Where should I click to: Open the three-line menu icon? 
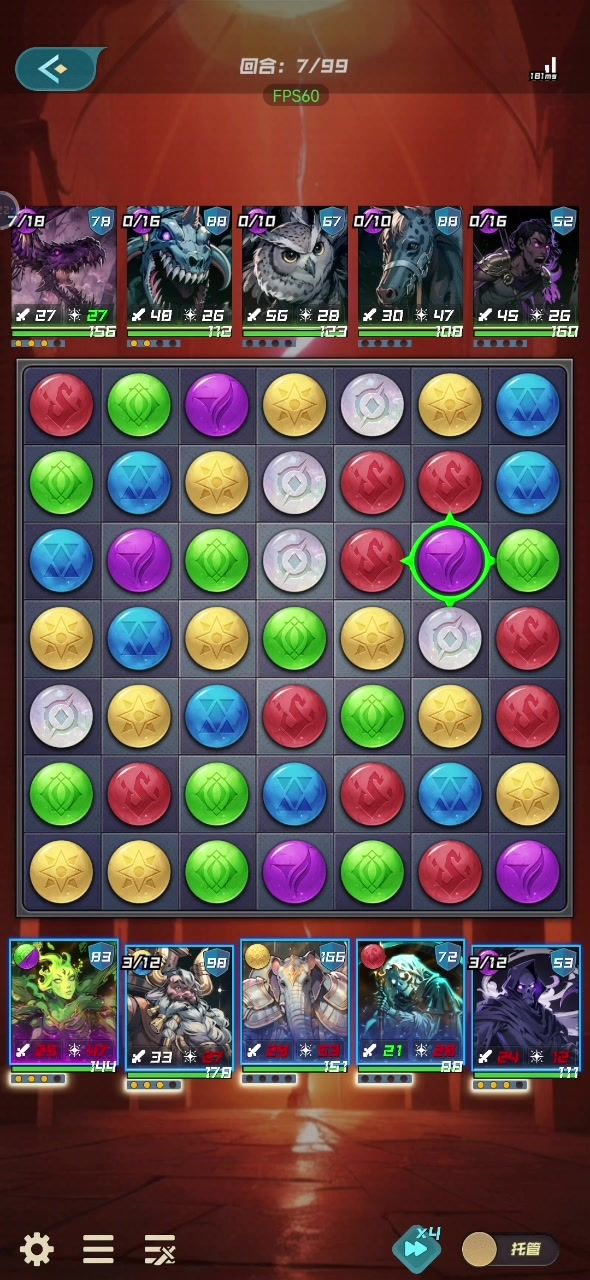[x=98, y=1249]
